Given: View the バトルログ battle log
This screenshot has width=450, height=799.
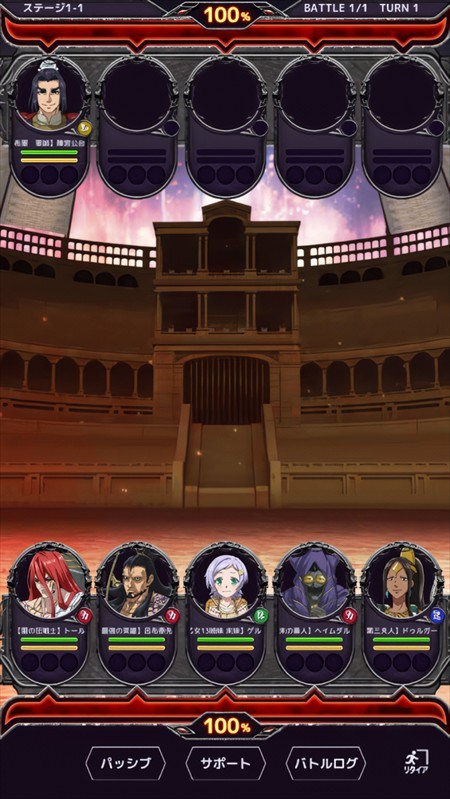Looking at the screenshot, I should [326, 763].
